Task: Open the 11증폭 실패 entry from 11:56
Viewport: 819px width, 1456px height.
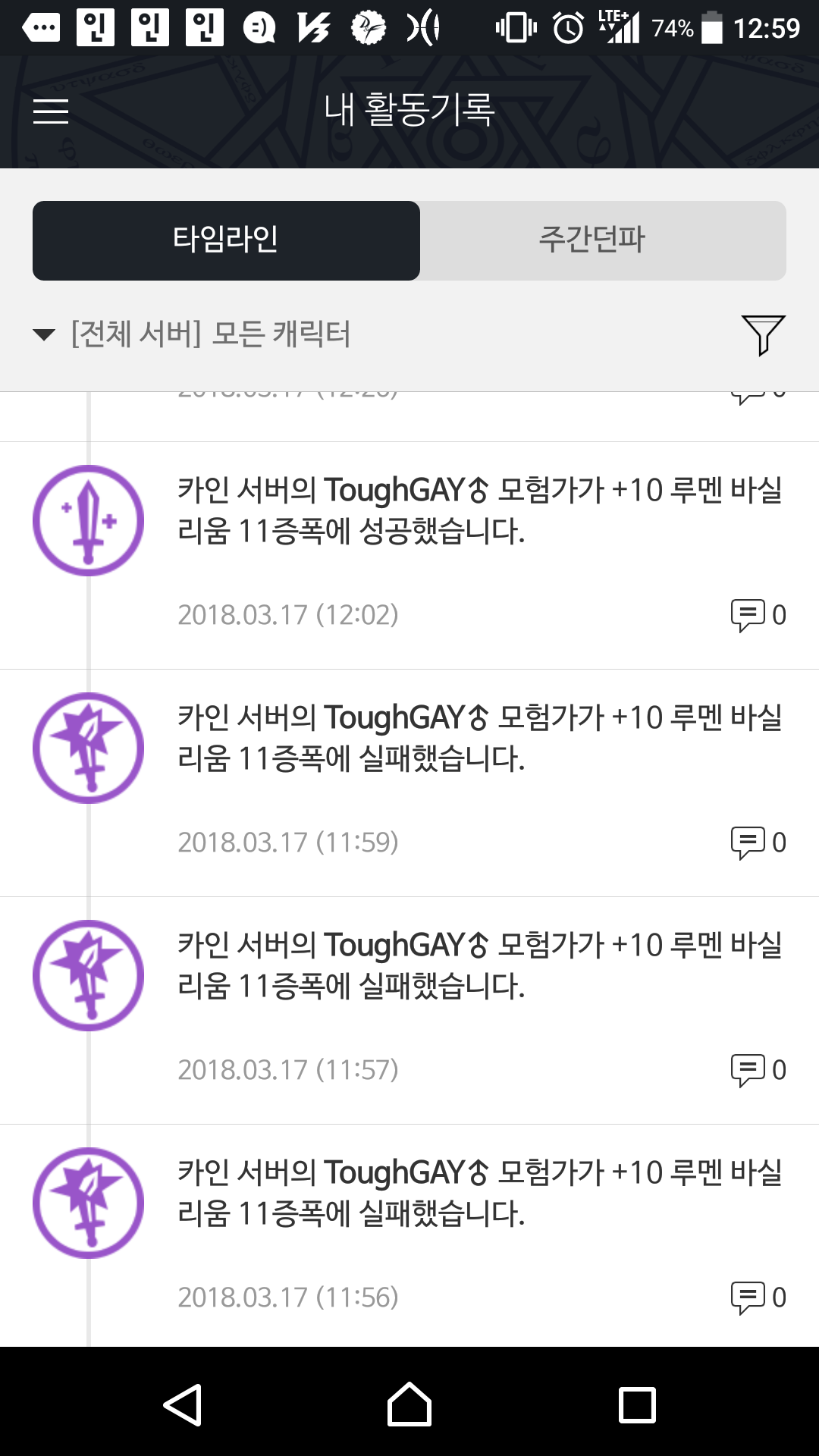Action: coord(409,1235)
